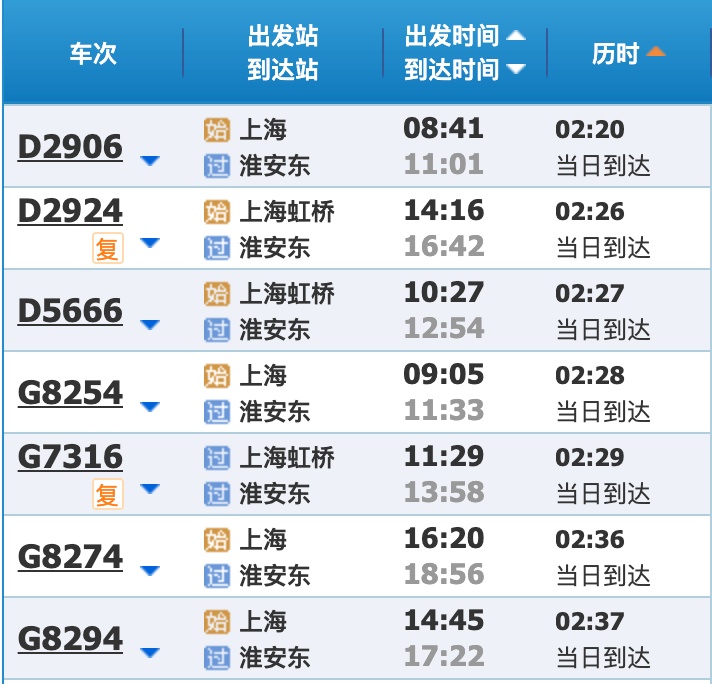Viewport: 712px width, 684px height.
Task: Expand stop list for D2924
Action: click(x=150, y=243)
